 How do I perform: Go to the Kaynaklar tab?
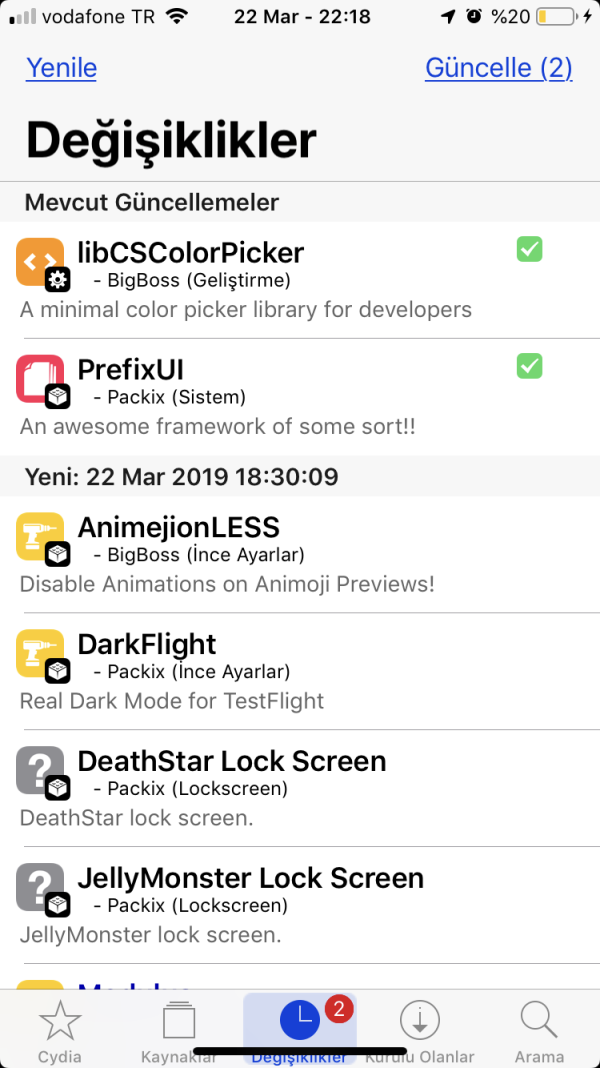179,1030
